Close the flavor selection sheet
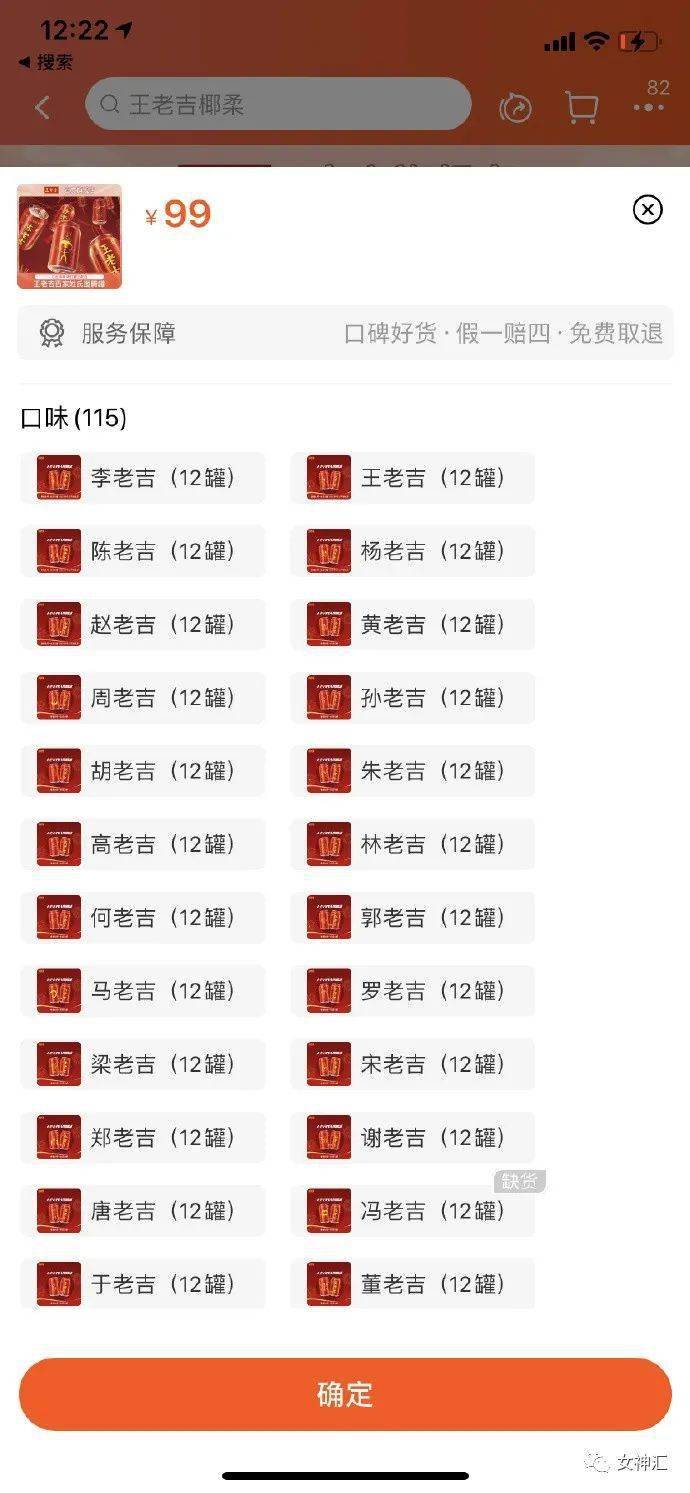 pyautogui.click(x=648, y=209)
